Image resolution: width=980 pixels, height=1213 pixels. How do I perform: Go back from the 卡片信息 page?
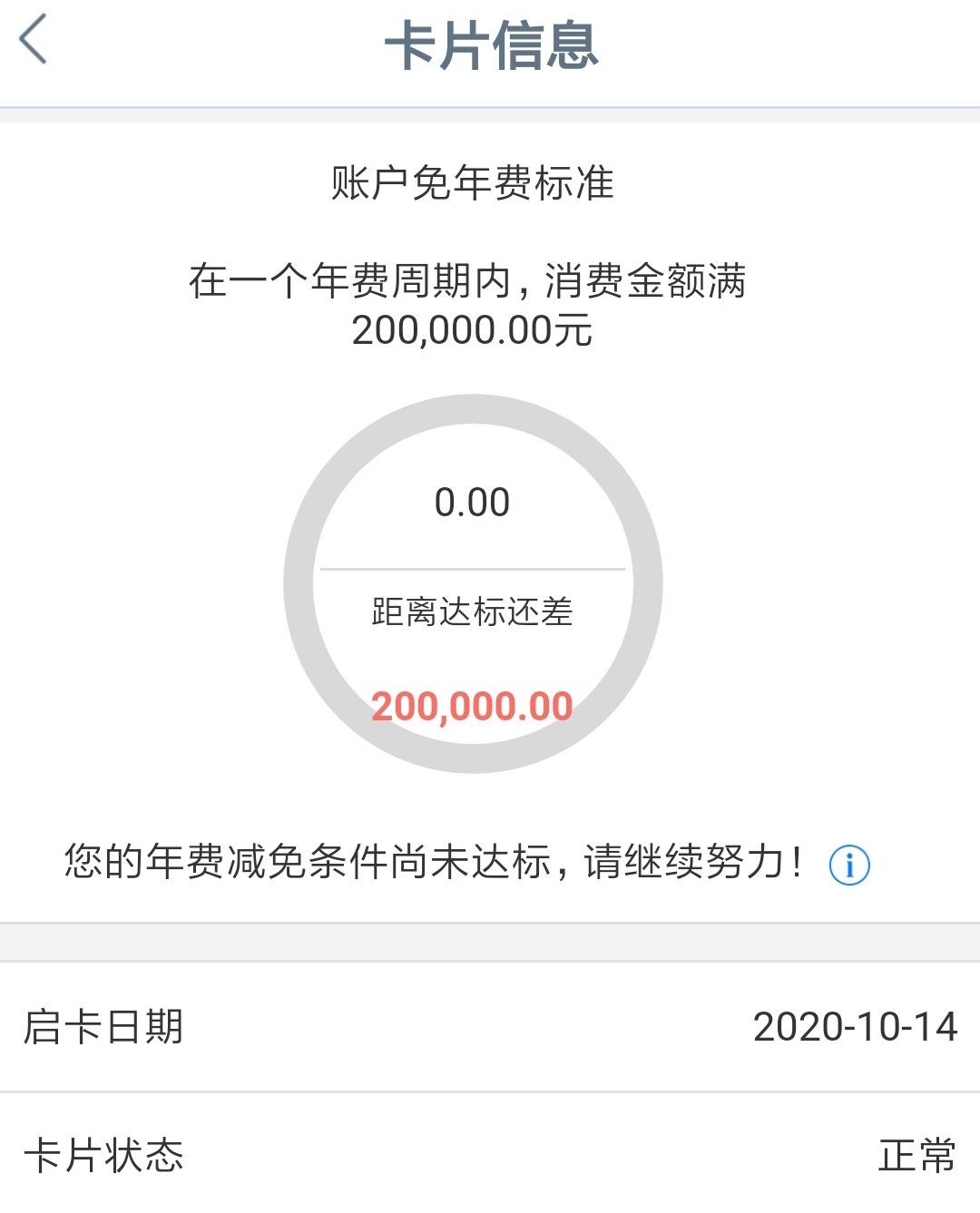tap(34, 42)
